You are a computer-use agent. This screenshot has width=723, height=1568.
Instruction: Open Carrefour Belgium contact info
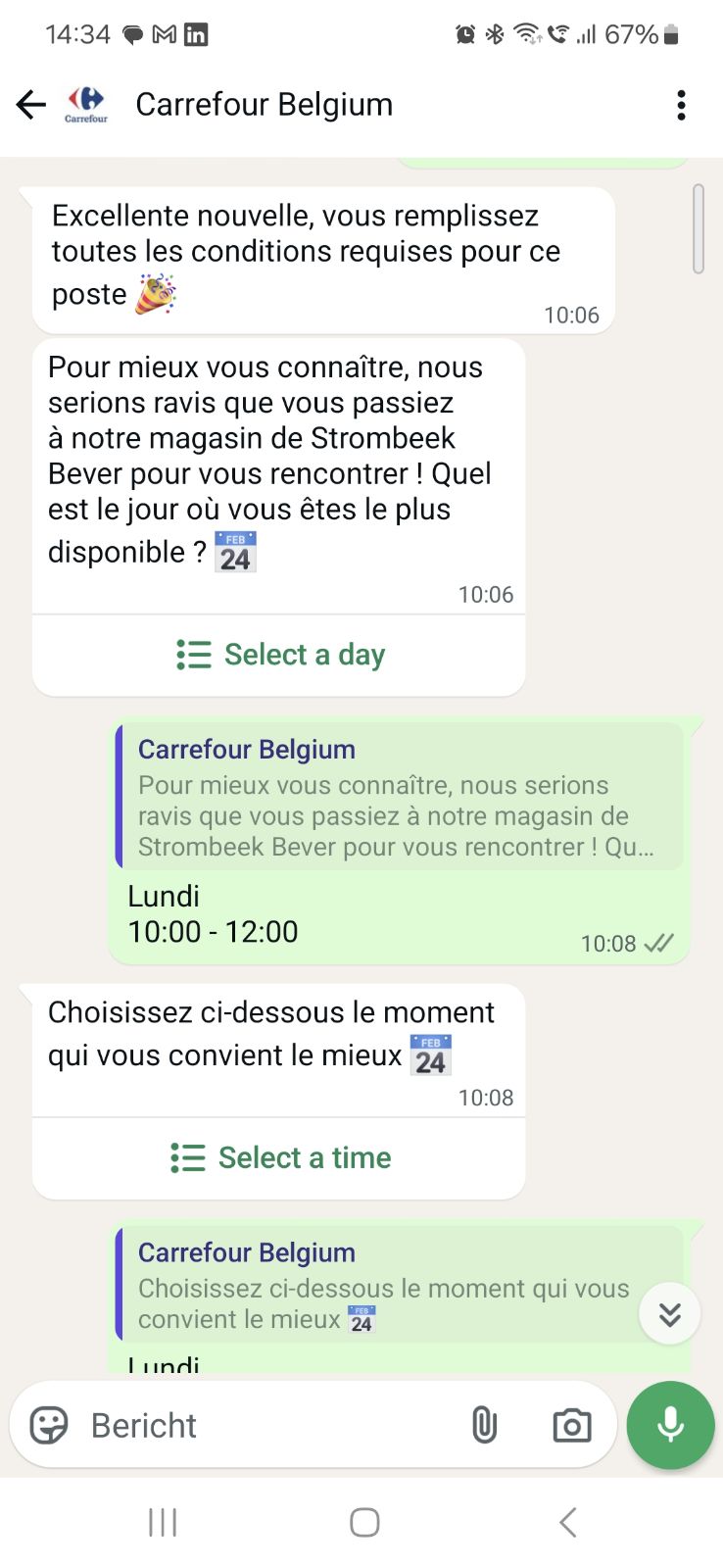264,104
